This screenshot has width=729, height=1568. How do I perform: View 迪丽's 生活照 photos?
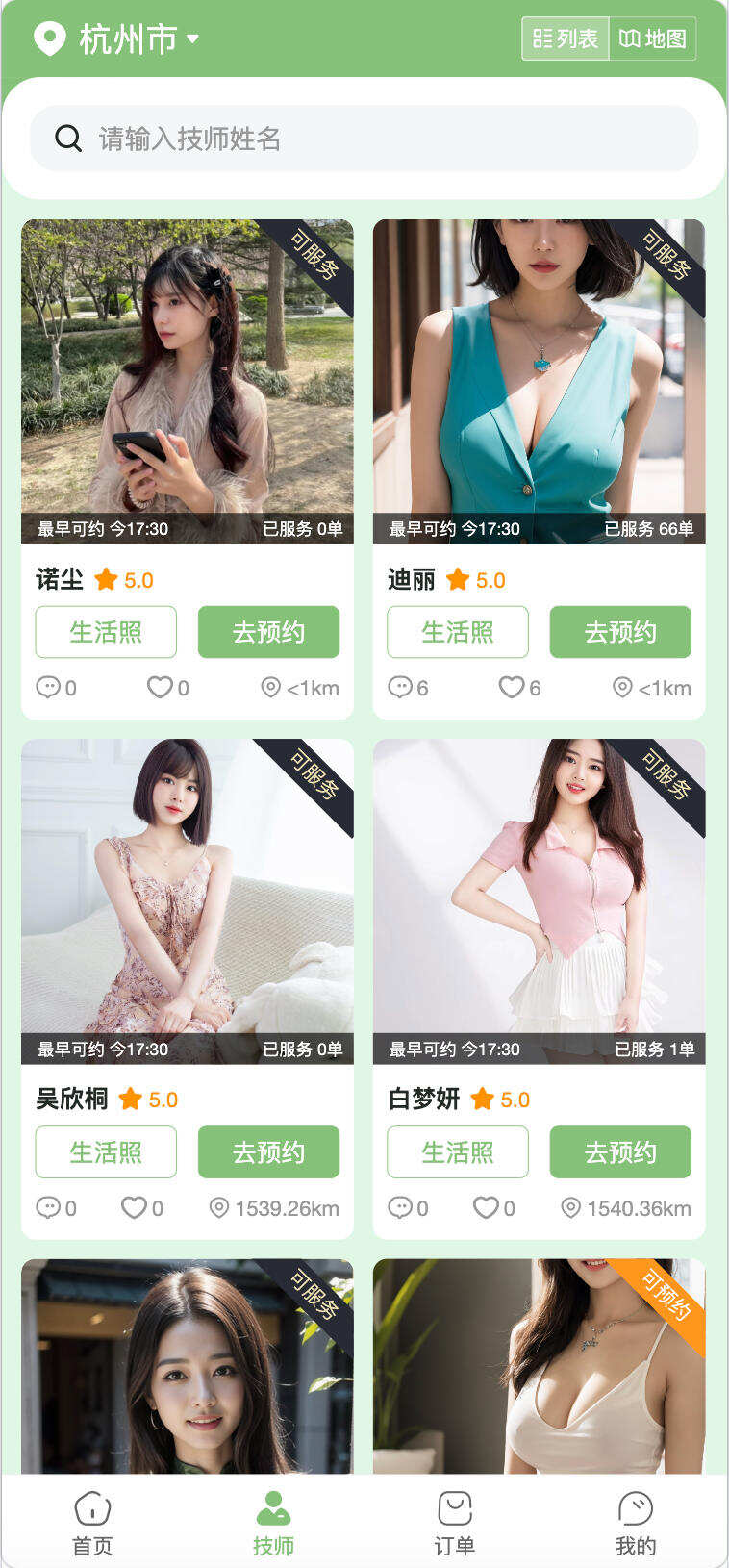click(457, 632)
